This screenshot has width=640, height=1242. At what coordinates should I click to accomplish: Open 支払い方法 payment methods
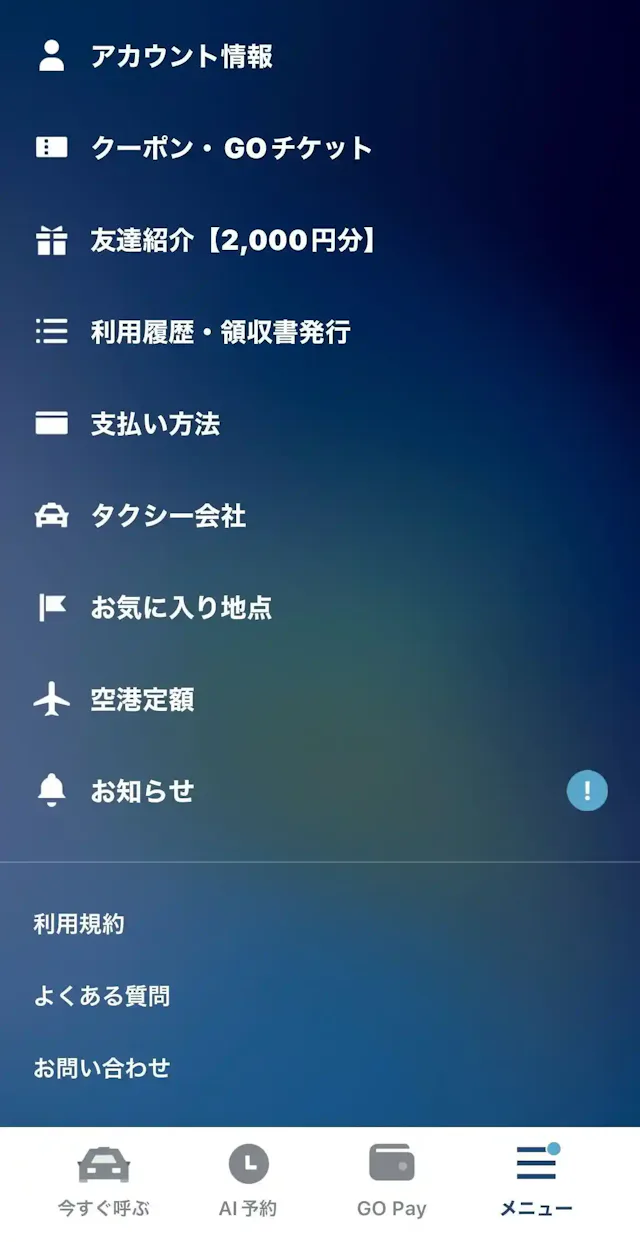coord(155,424)
